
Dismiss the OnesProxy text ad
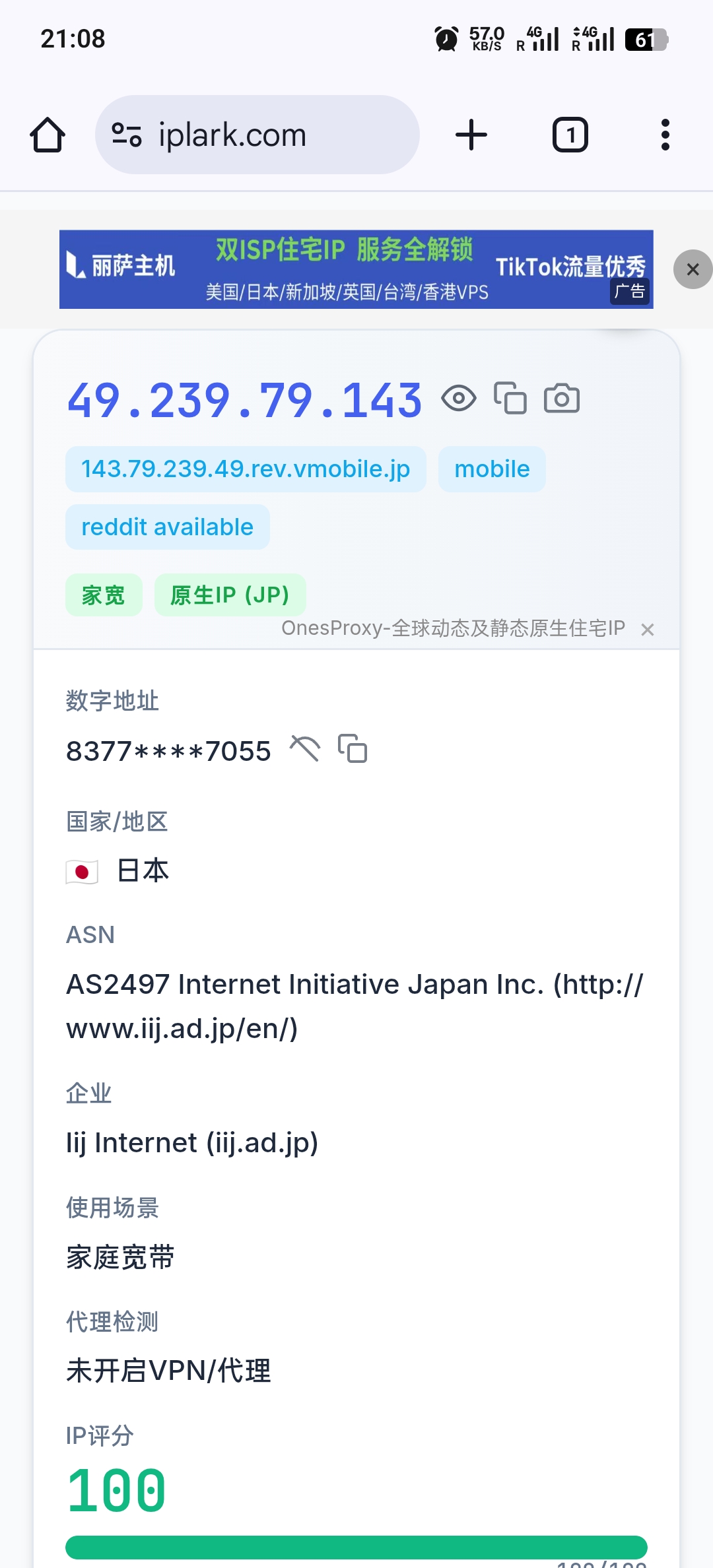click(x=648, y=630)
